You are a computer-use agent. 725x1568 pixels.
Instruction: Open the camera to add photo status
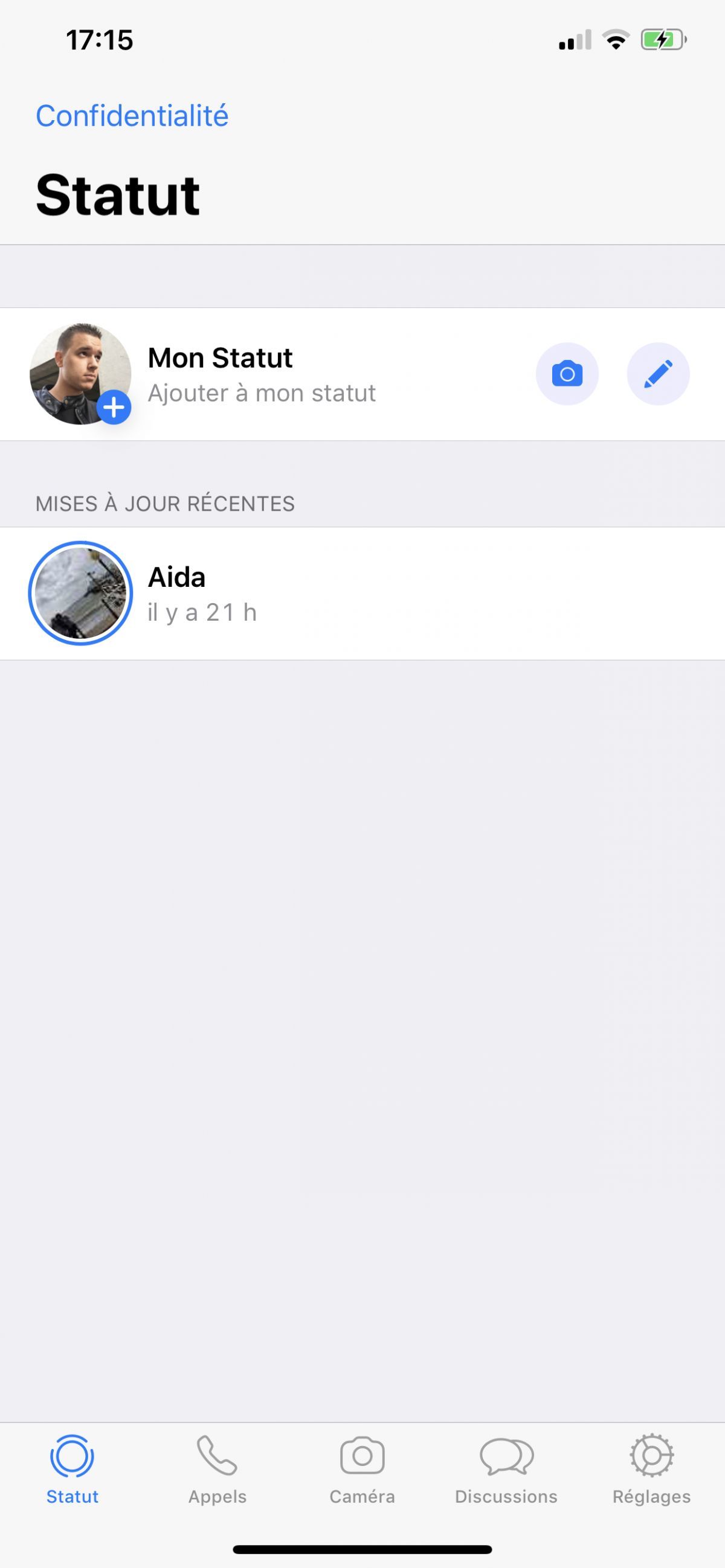tap(566, 374)
